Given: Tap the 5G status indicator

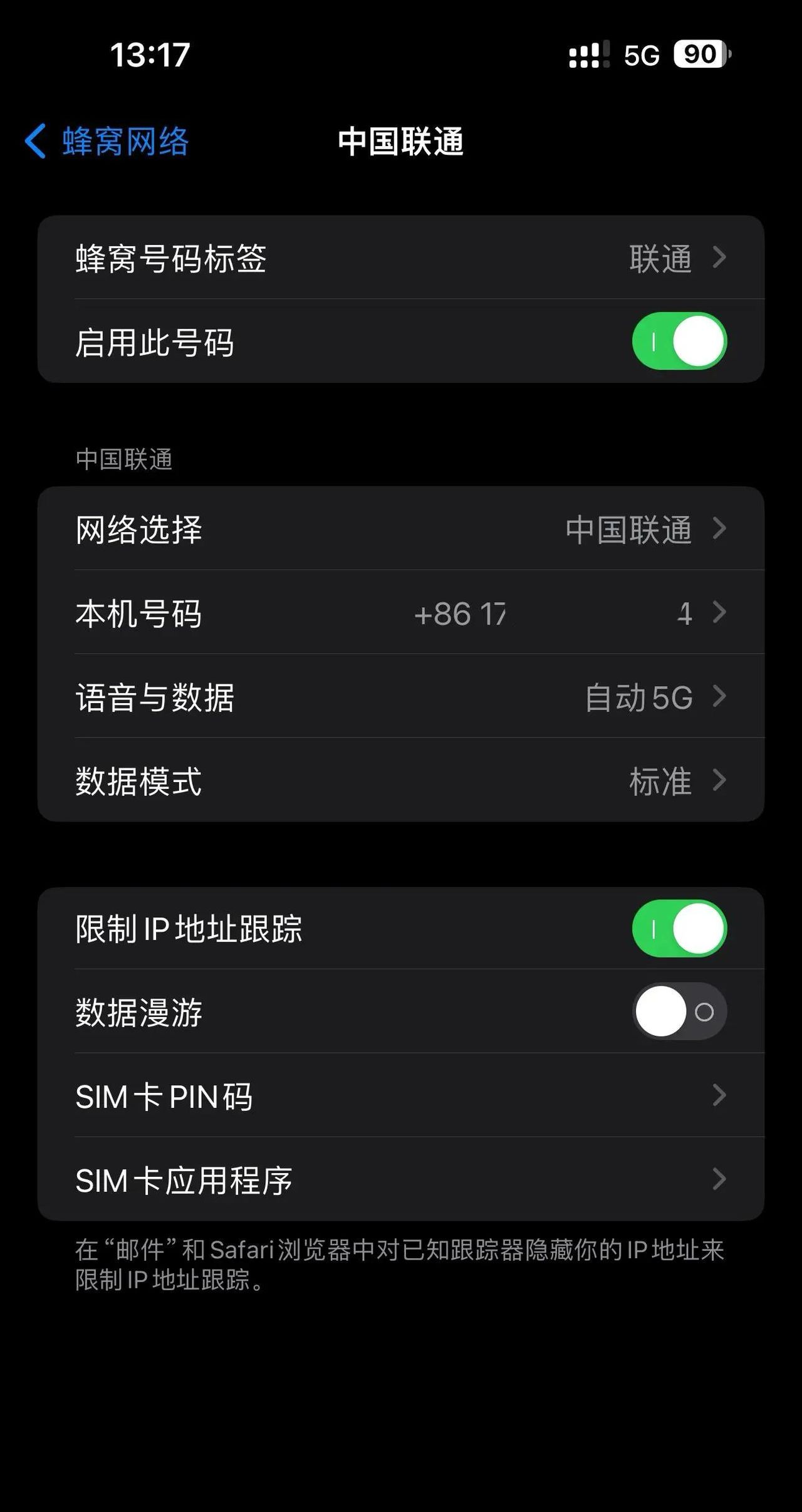Looking at the screenshot, I should pyautogui.click(x=640, y=56).
